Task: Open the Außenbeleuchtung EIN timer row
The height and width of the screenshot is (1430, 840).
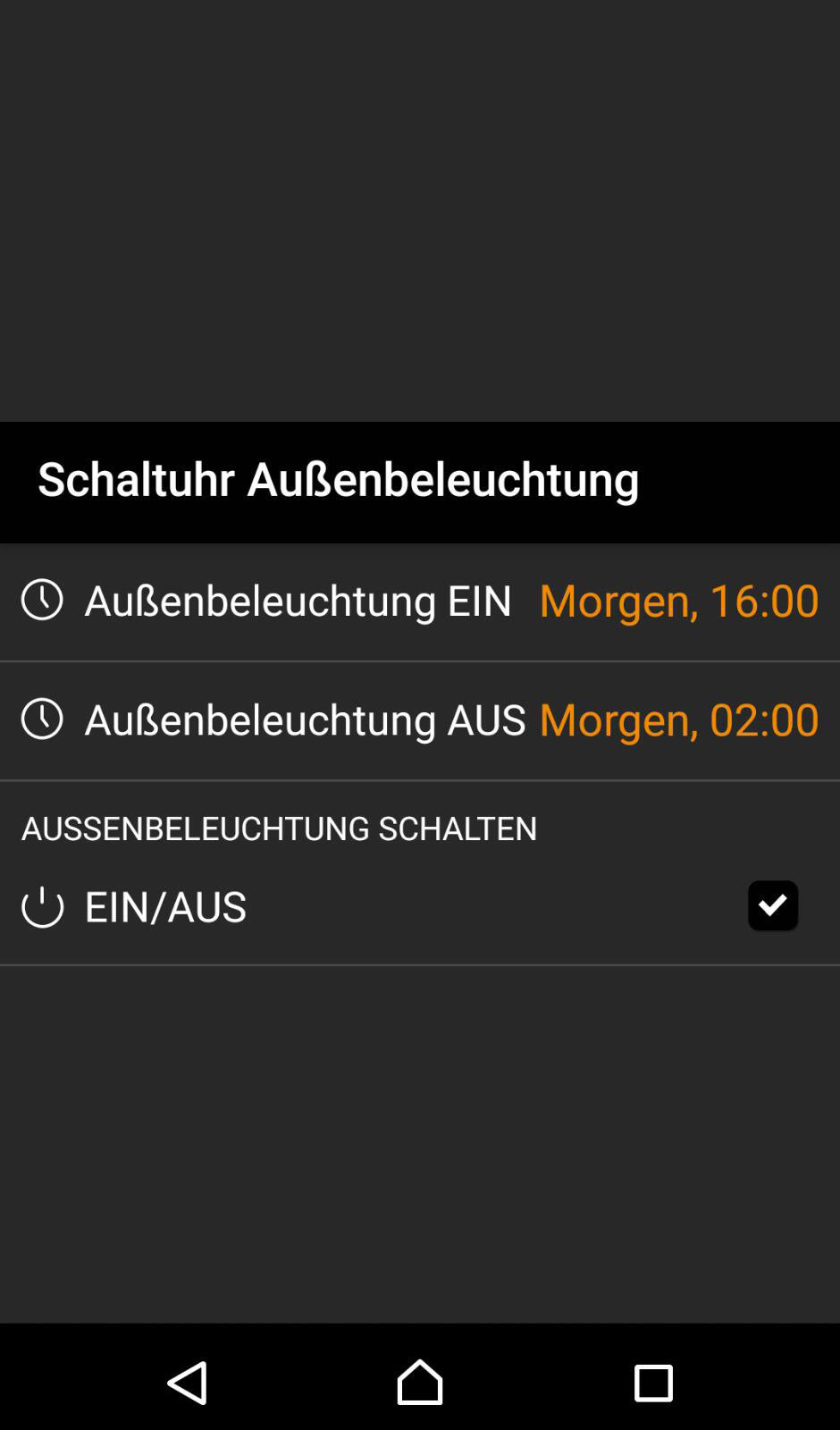Action: pos(420,601)
